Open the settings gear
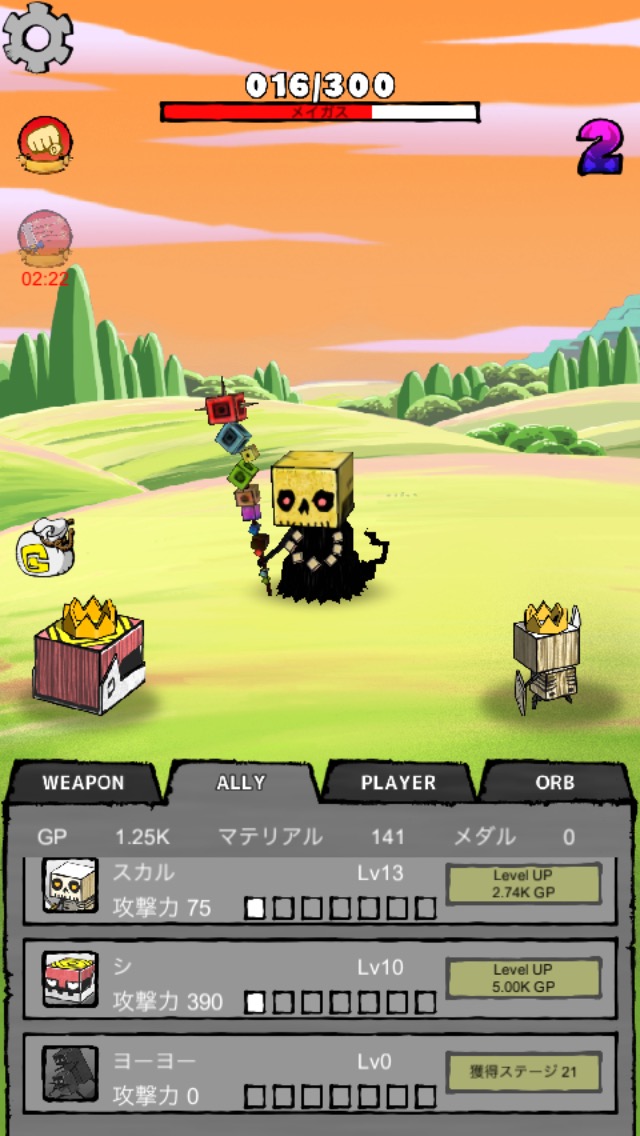 (38, 36)
